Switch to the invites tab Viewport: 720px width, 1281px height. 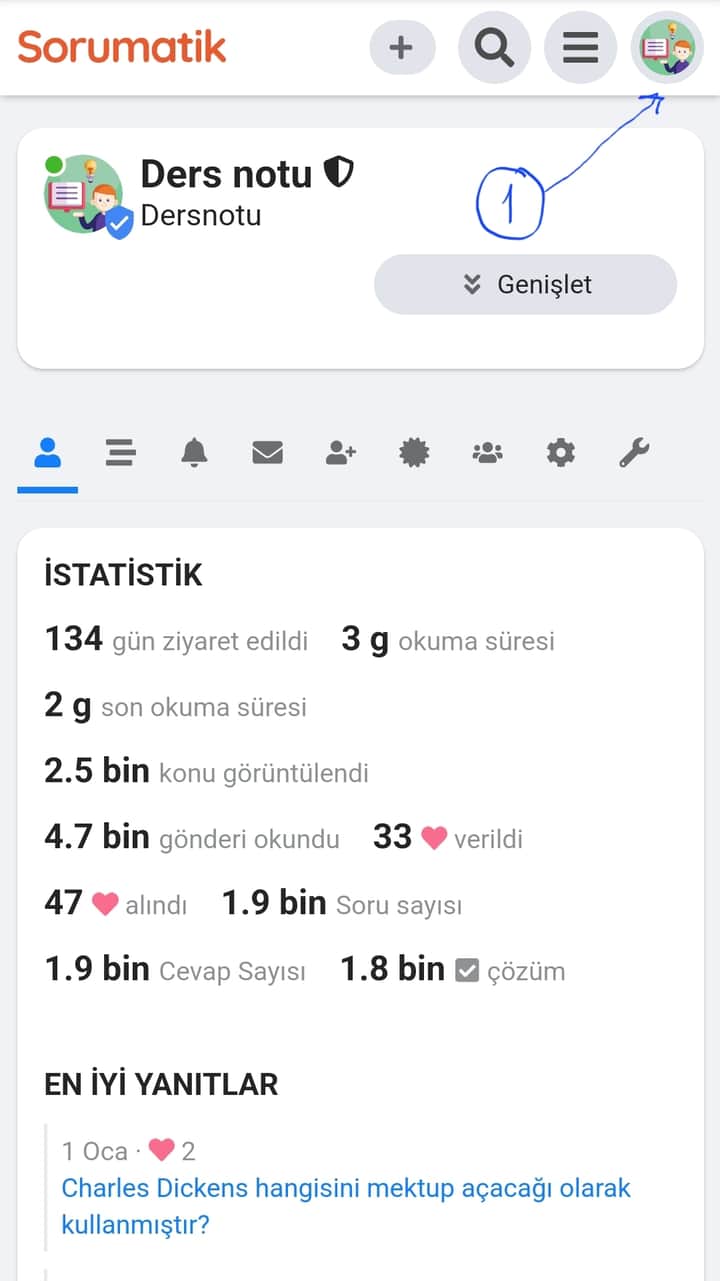(341, 454)
